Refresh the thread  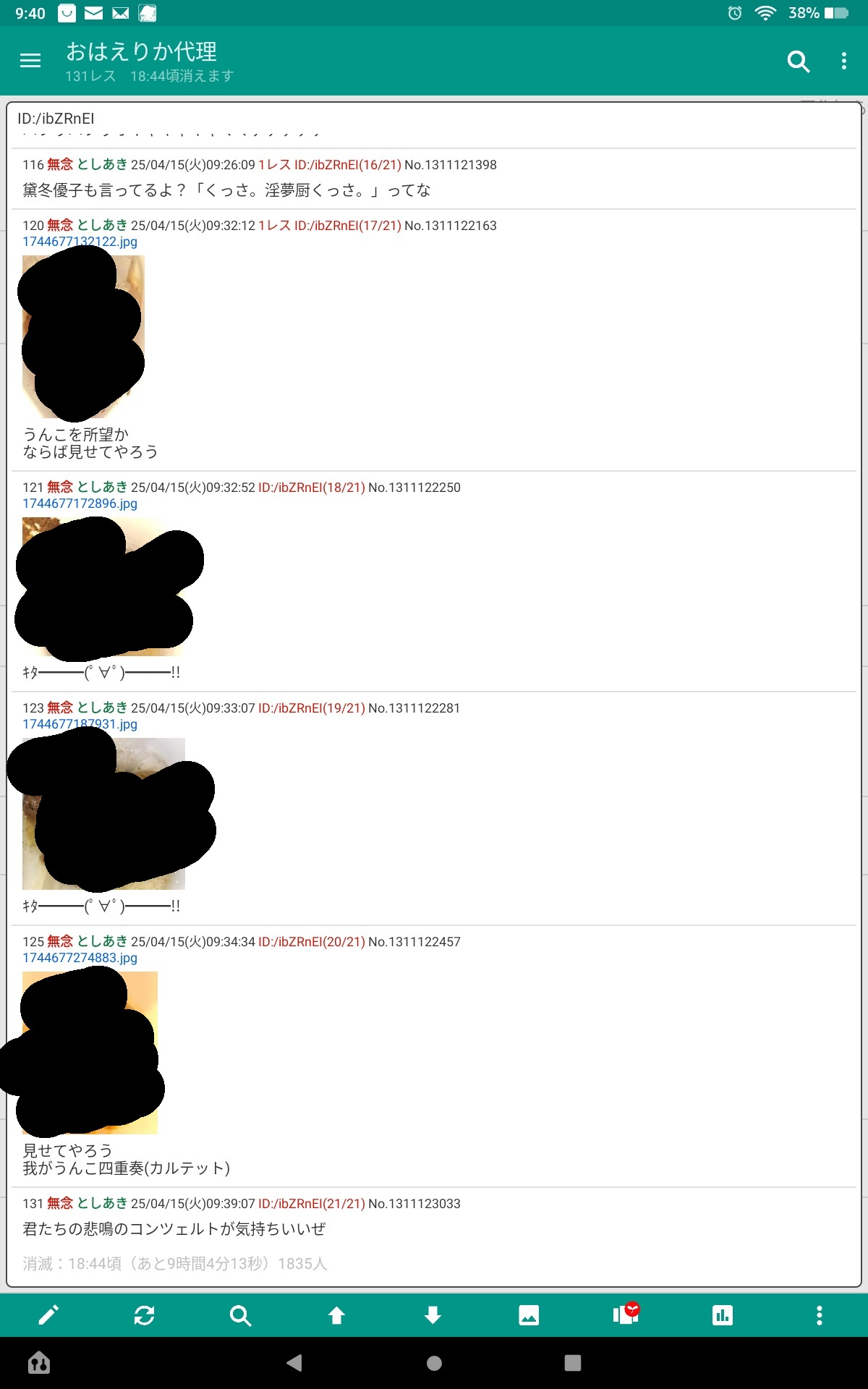coord(145,1315)
